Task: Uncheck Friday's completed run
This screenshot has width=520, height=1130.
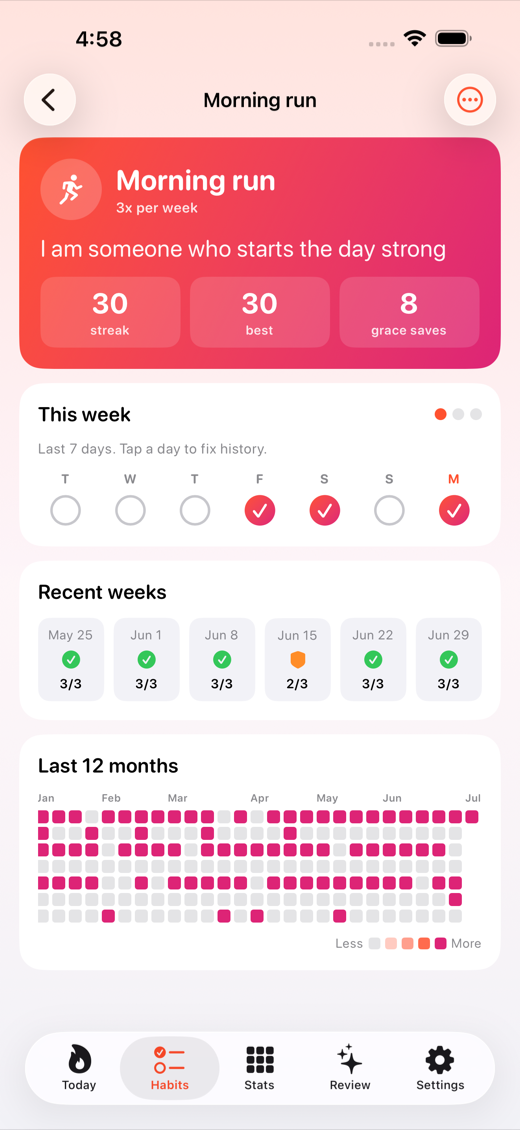Action: click(x=260, y=511)
